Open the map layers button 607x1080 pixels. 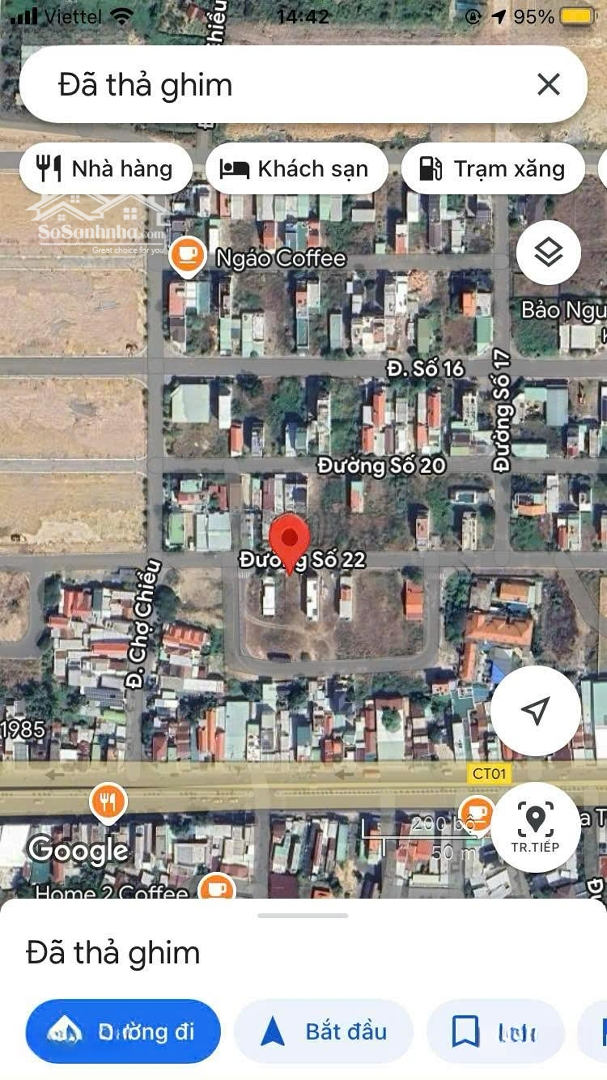pyautogui.click(x=548, y=252)
